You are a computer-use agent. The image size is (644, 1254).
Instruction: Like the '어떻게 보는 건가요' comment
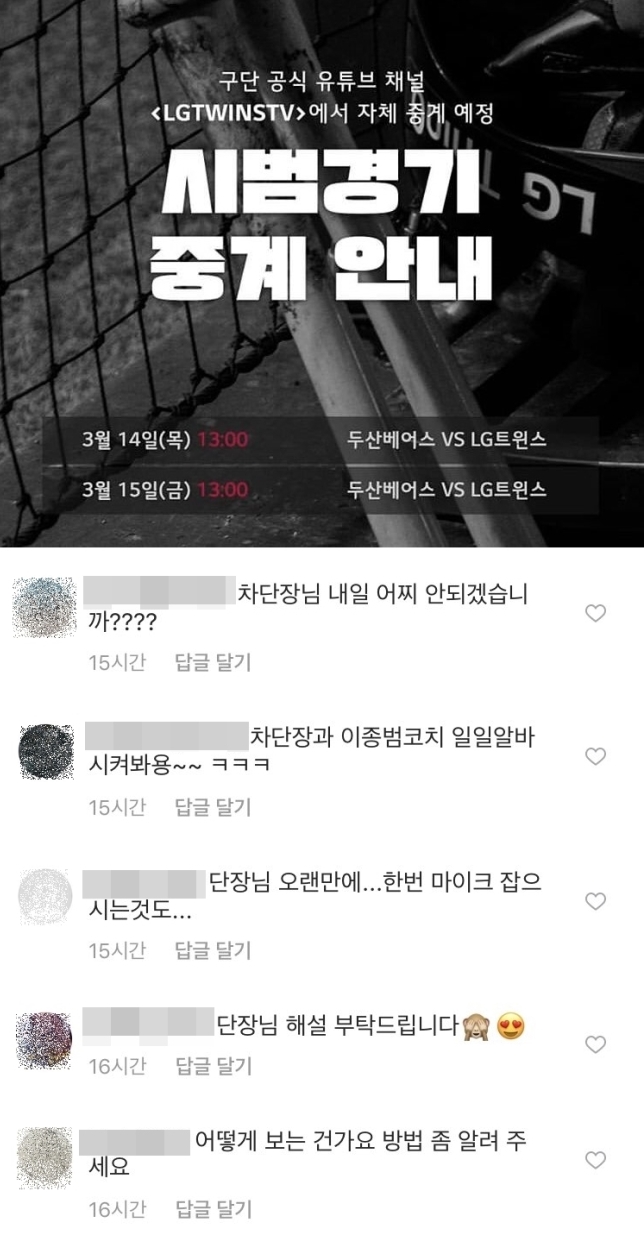pyautogui.click(x=595, y=1160)
